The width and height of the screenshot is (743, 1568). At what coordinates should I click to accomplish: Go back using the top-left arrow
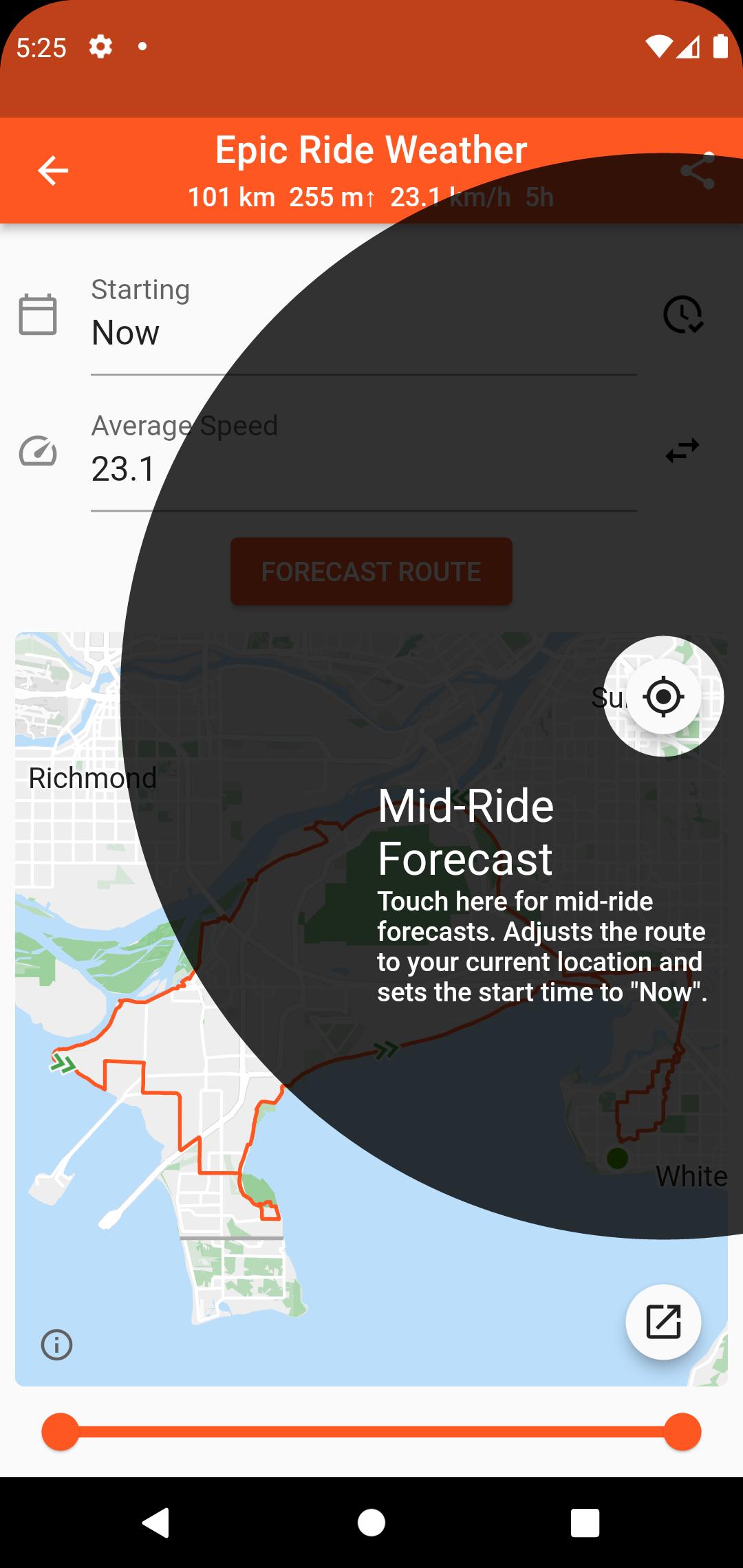[x=53, y=171]
